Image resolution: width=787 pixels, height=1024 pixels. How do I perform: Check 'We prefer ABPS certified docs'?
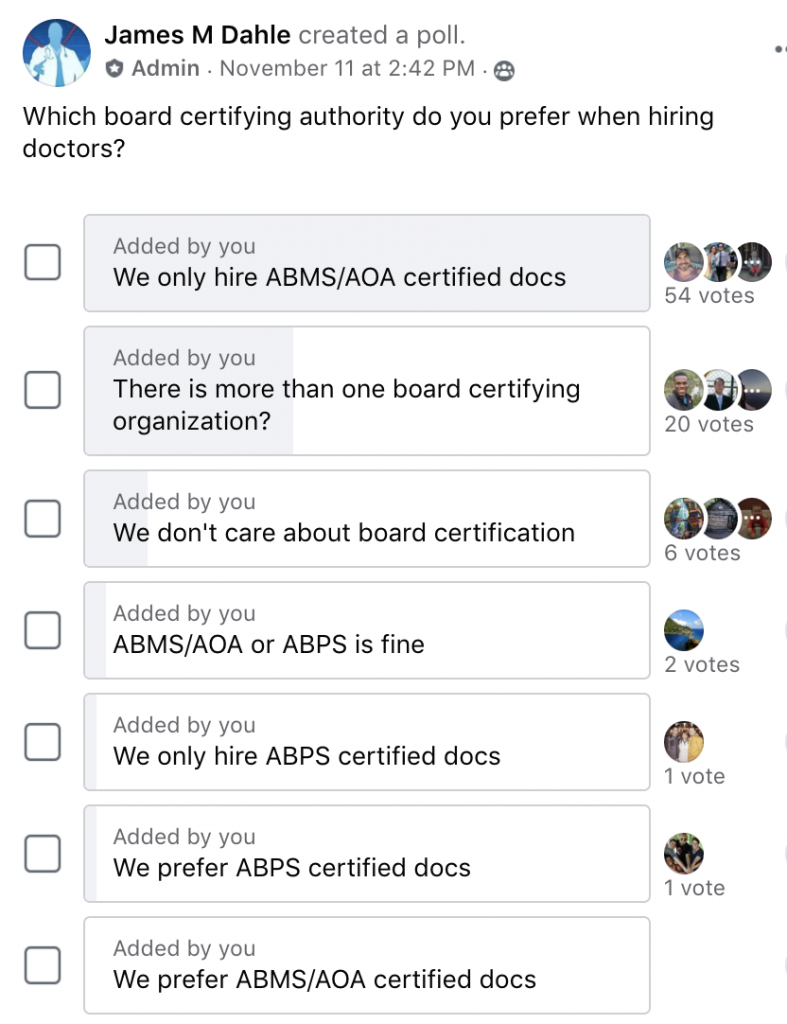click(42, 854)
